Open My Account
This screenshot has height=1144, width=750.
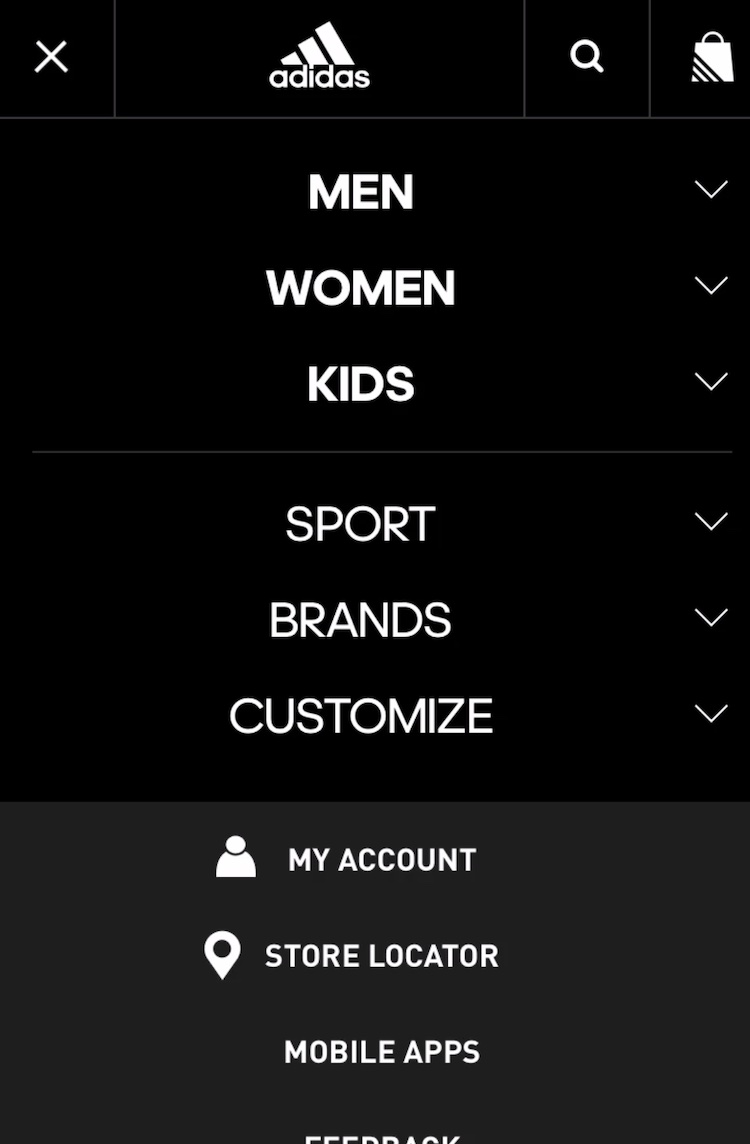(x=380, y=859)
